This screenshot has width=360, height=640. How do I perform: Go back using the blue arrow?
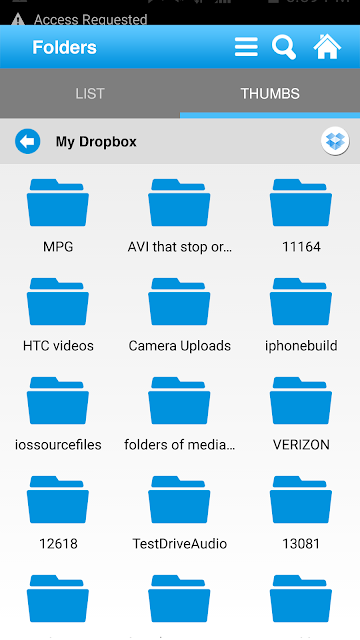click(x=28, y=141)
